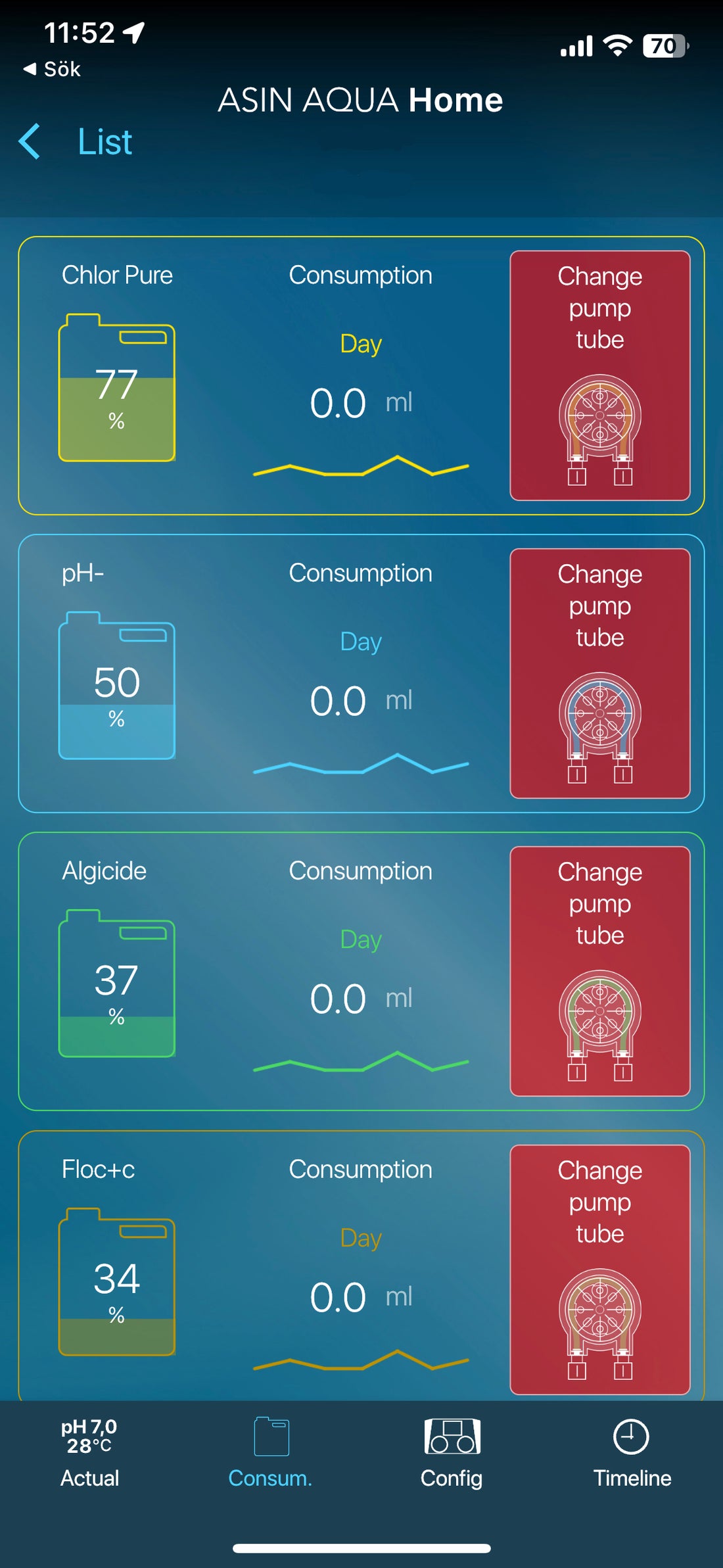The height and width of the screenshot is (1568, 723).
Task: Return to Sök via the status bar
Action: (53, 69)
